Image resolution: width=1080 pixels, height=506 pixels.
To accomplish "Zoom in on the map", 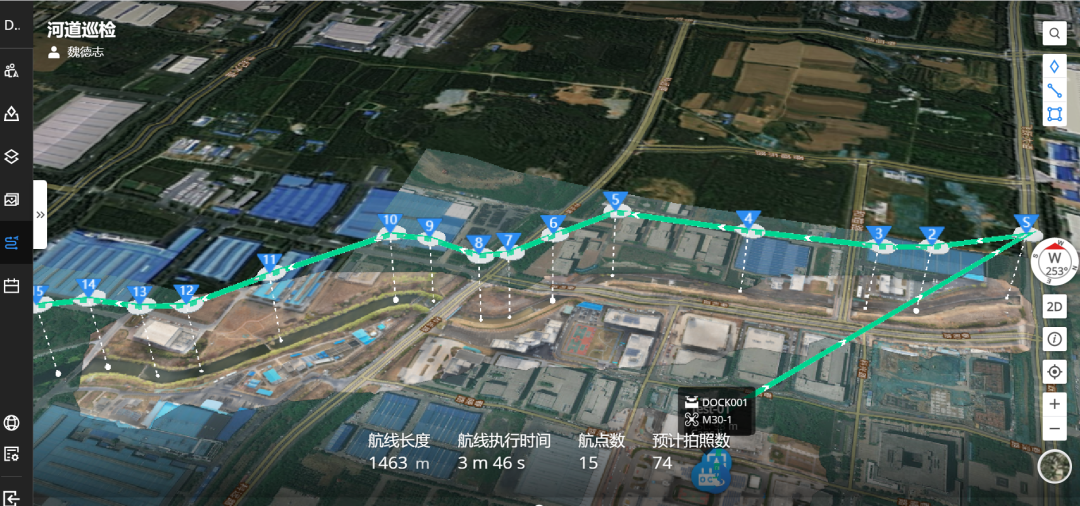I will (x=1054, y=404).
